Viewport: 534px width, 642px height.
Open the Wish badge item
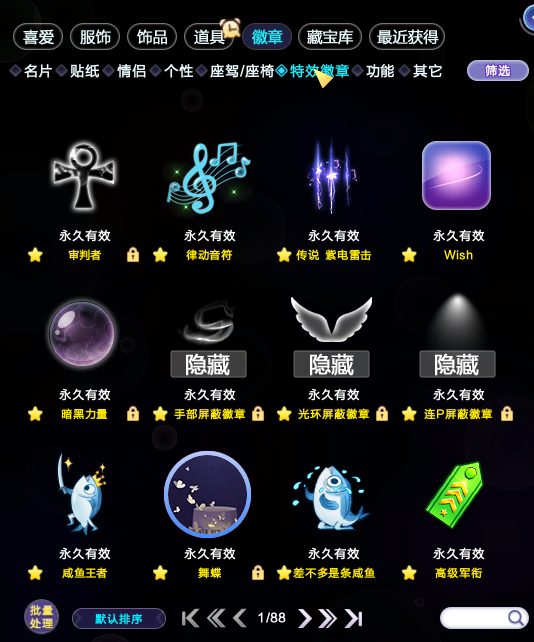[457, 175]
